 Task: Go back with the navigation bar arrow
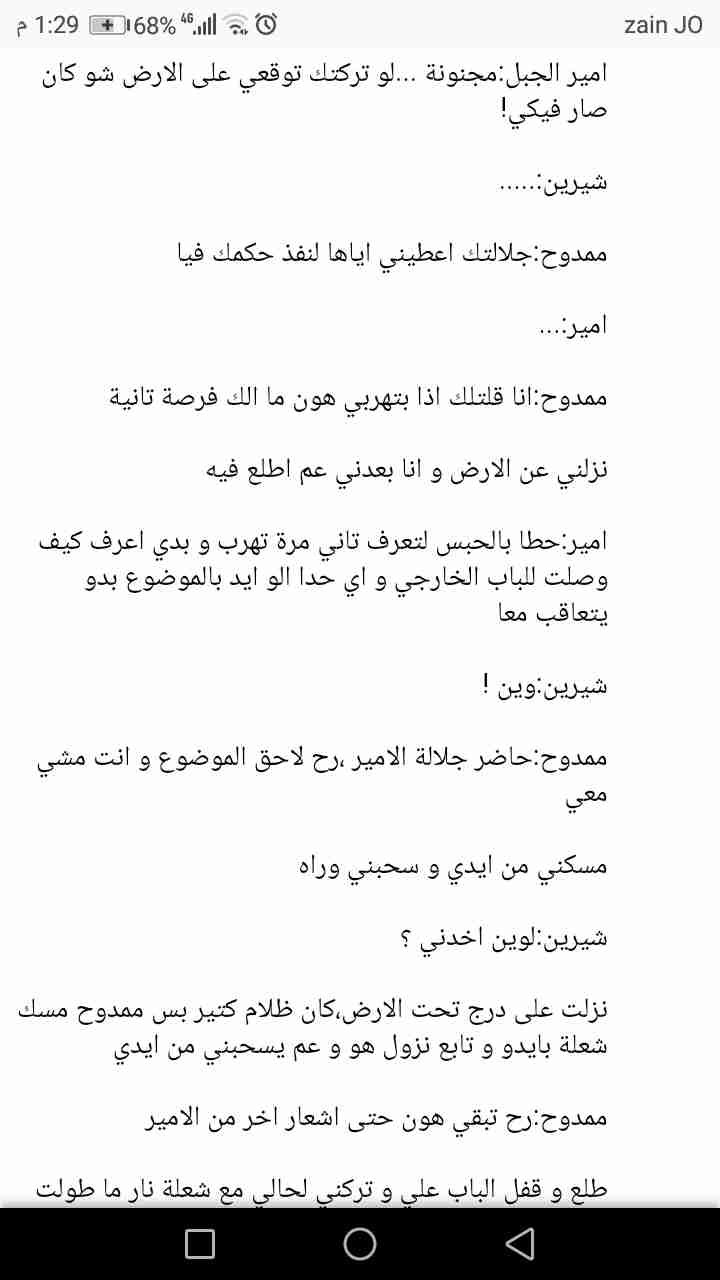tap(519, 1243)
